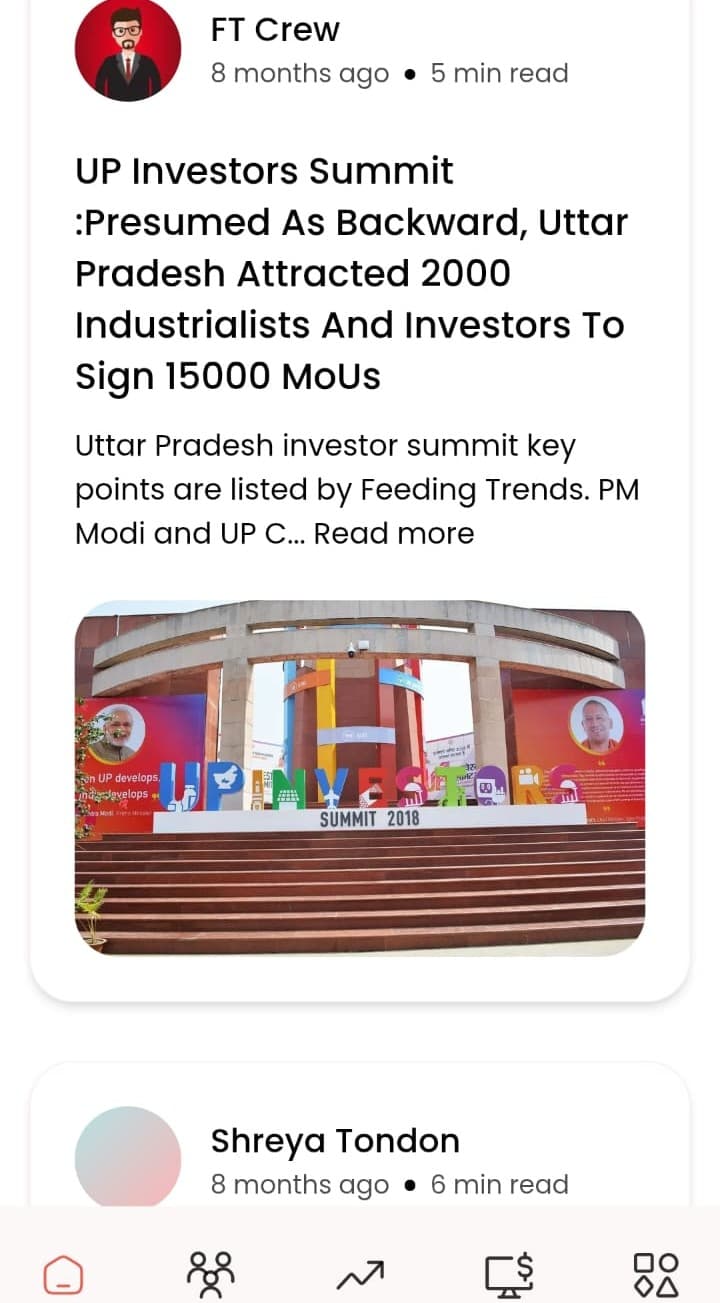This screenshot has width=720, height=1303.
Task: Open FT Crew's profile avatar
Action: click(128, 49)
